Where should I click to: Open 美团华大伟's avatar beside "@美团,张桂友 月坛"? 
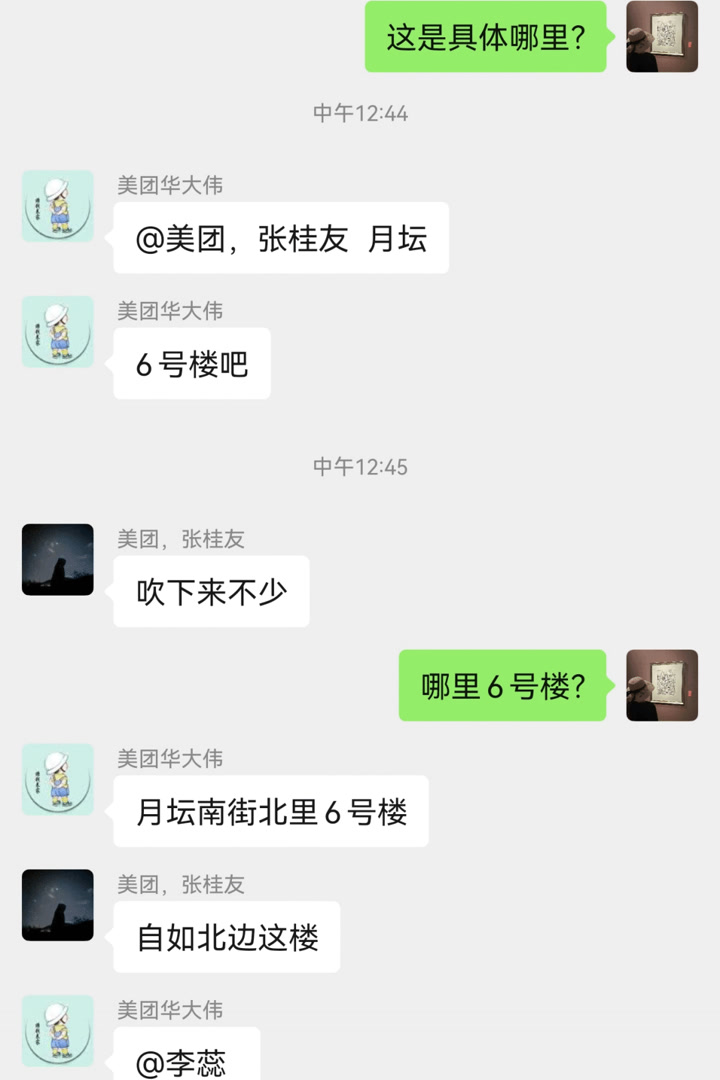(58, 206)
